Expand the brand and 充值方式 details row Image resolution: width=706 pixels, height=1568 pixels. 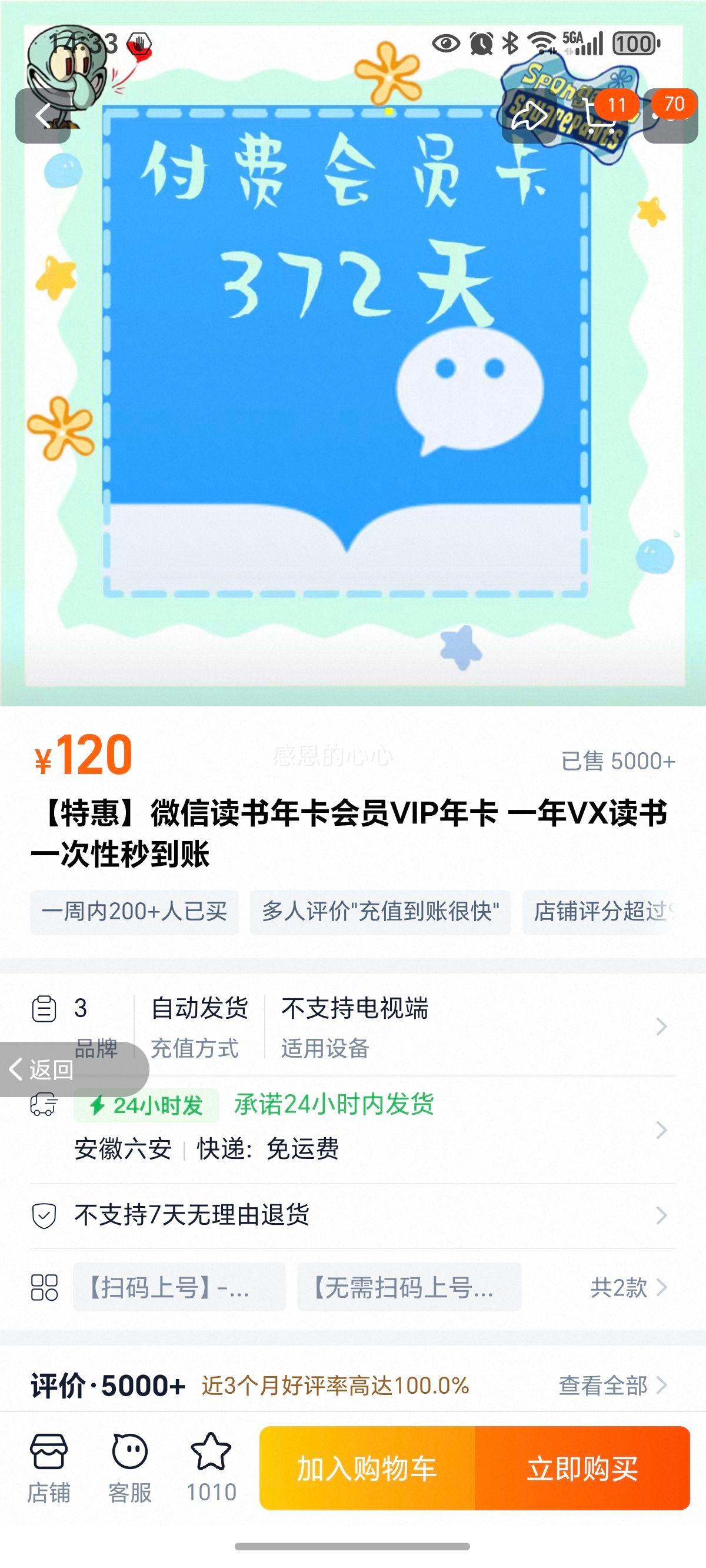click(661, 1028)
